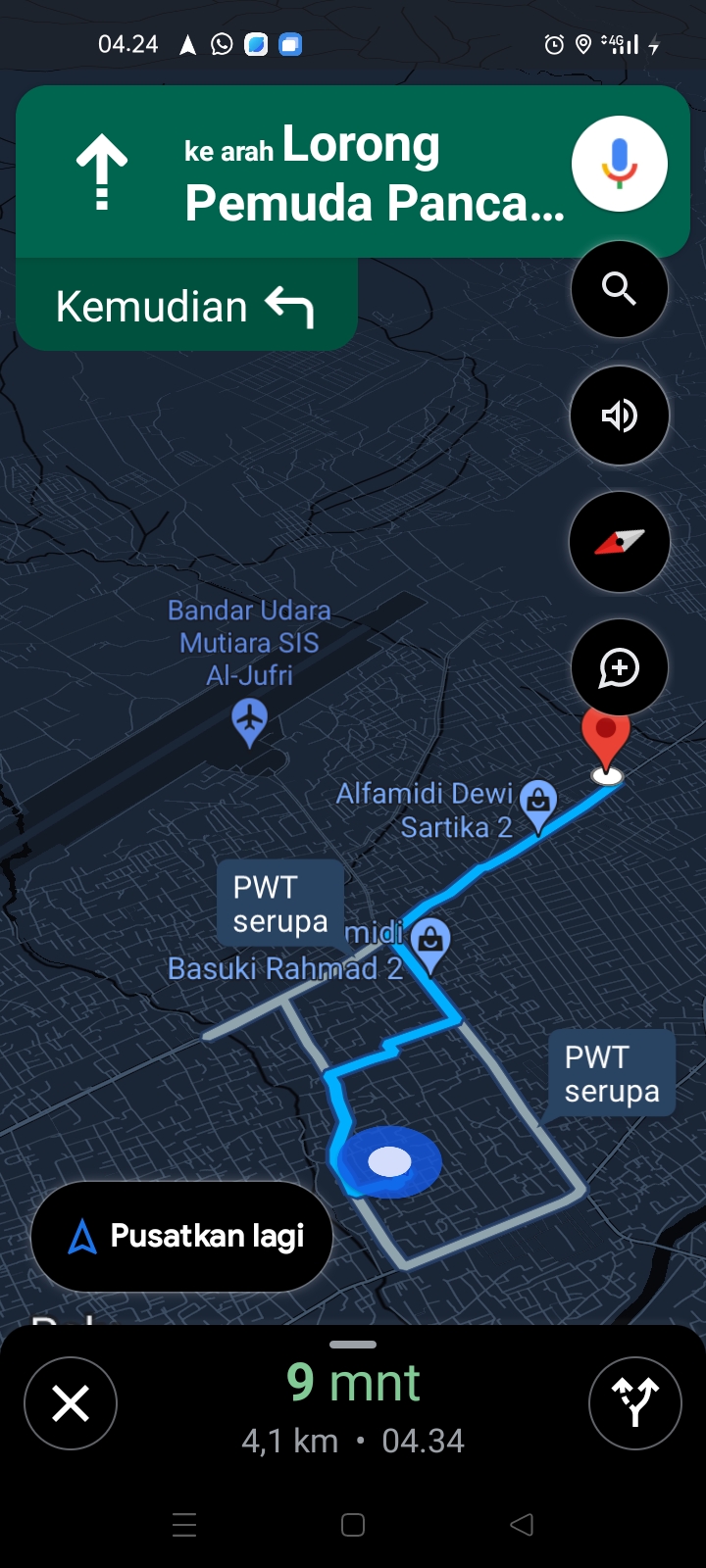Tap the compass to reorient map
This screenshot has width=706, height=1568.
[619, 542]
